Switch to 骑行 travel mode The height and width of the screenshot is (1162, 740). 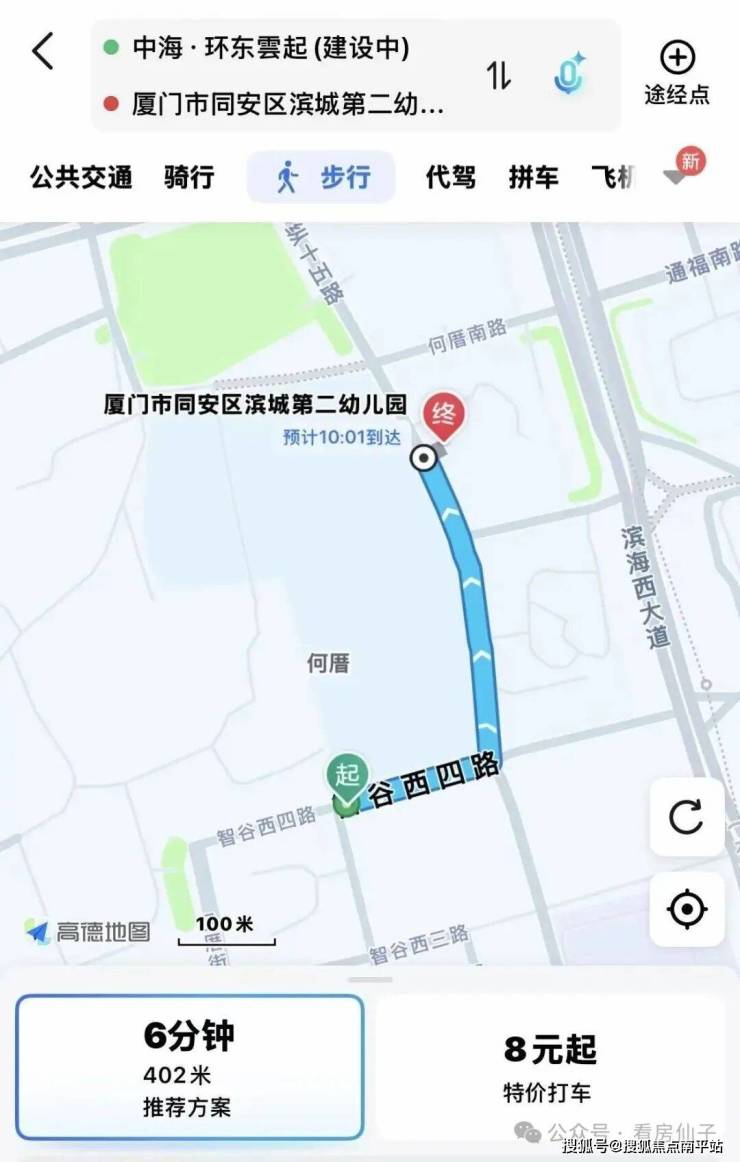[189, 178]
